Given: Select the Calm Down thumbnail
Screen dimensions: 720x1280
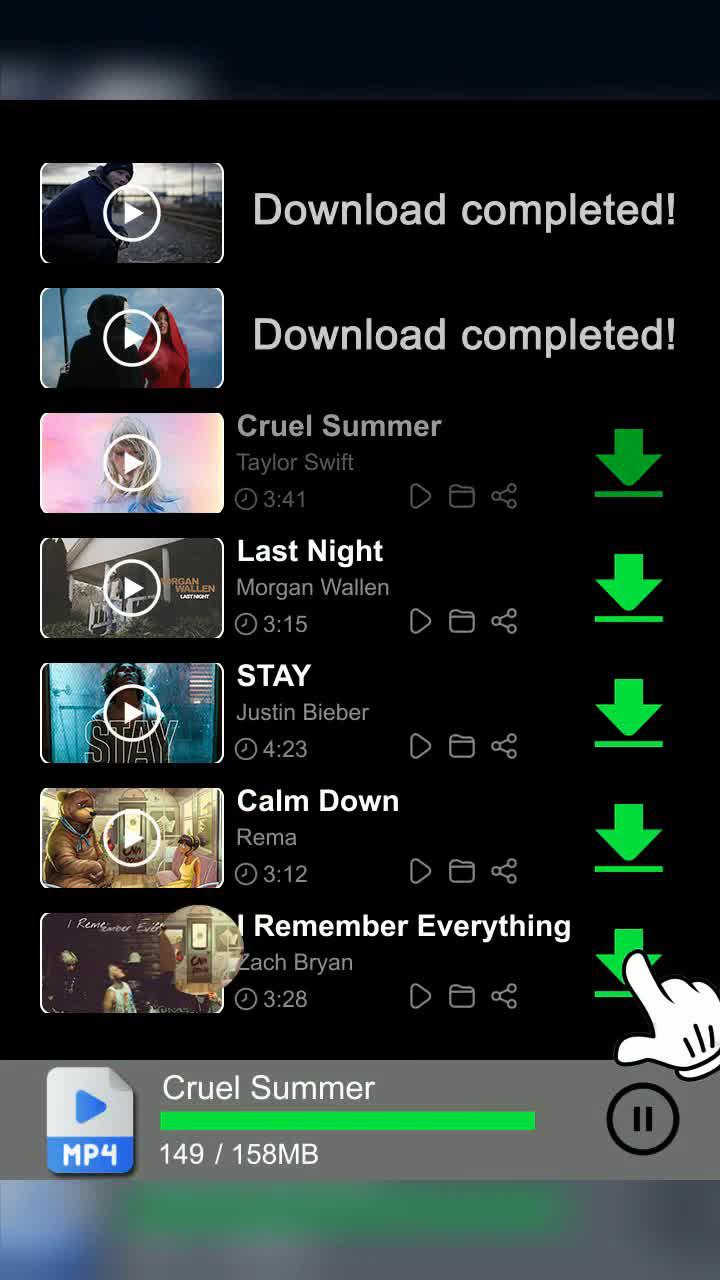Looking at the screenshot, I should [131, 837].
